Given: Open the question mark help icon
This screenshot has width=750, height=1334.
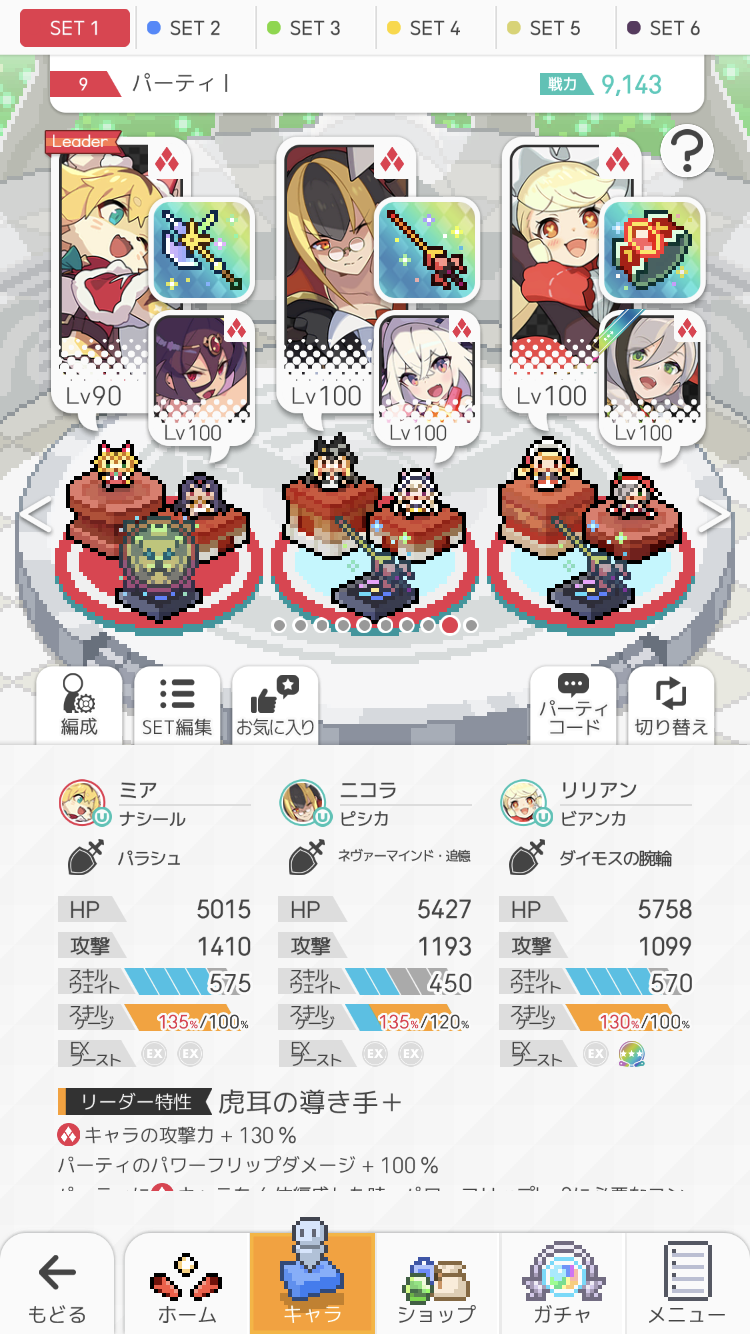Looking at the screenshot, I should click(686, 153).
